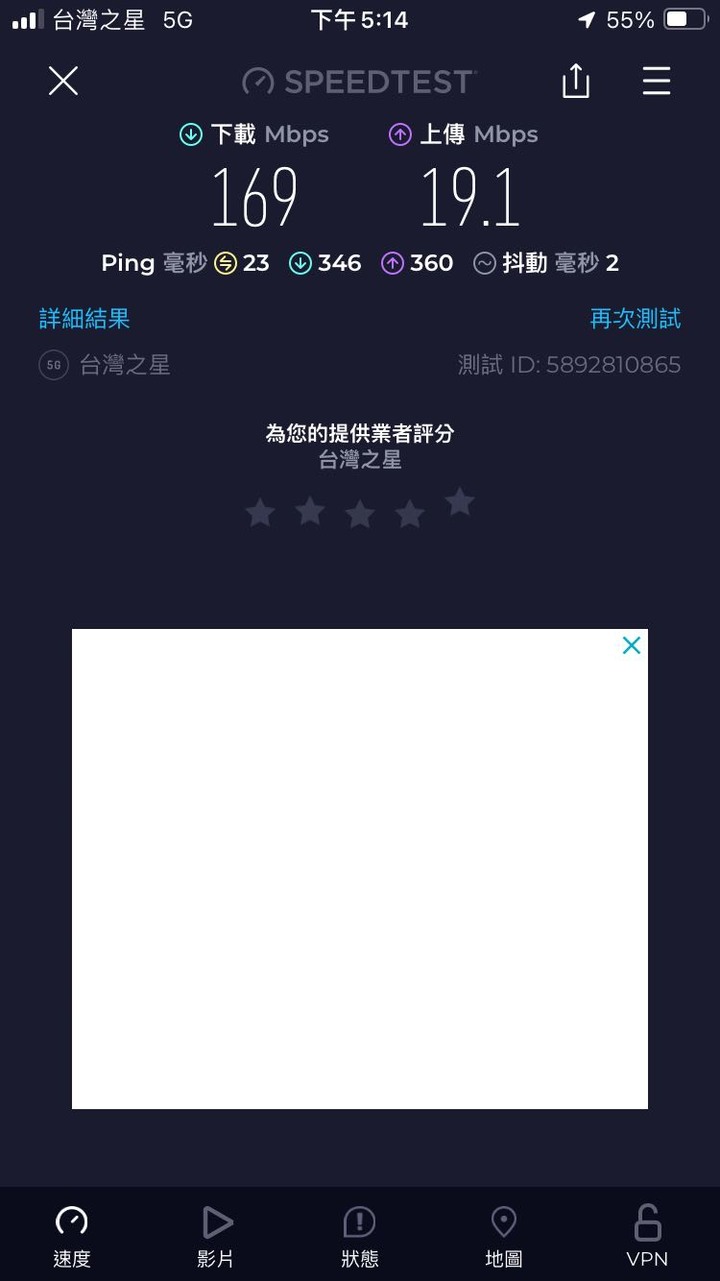Screen dimensions: 720x1281
Task: Run the test again with 再次測試
Action: [x=635, y=319]
